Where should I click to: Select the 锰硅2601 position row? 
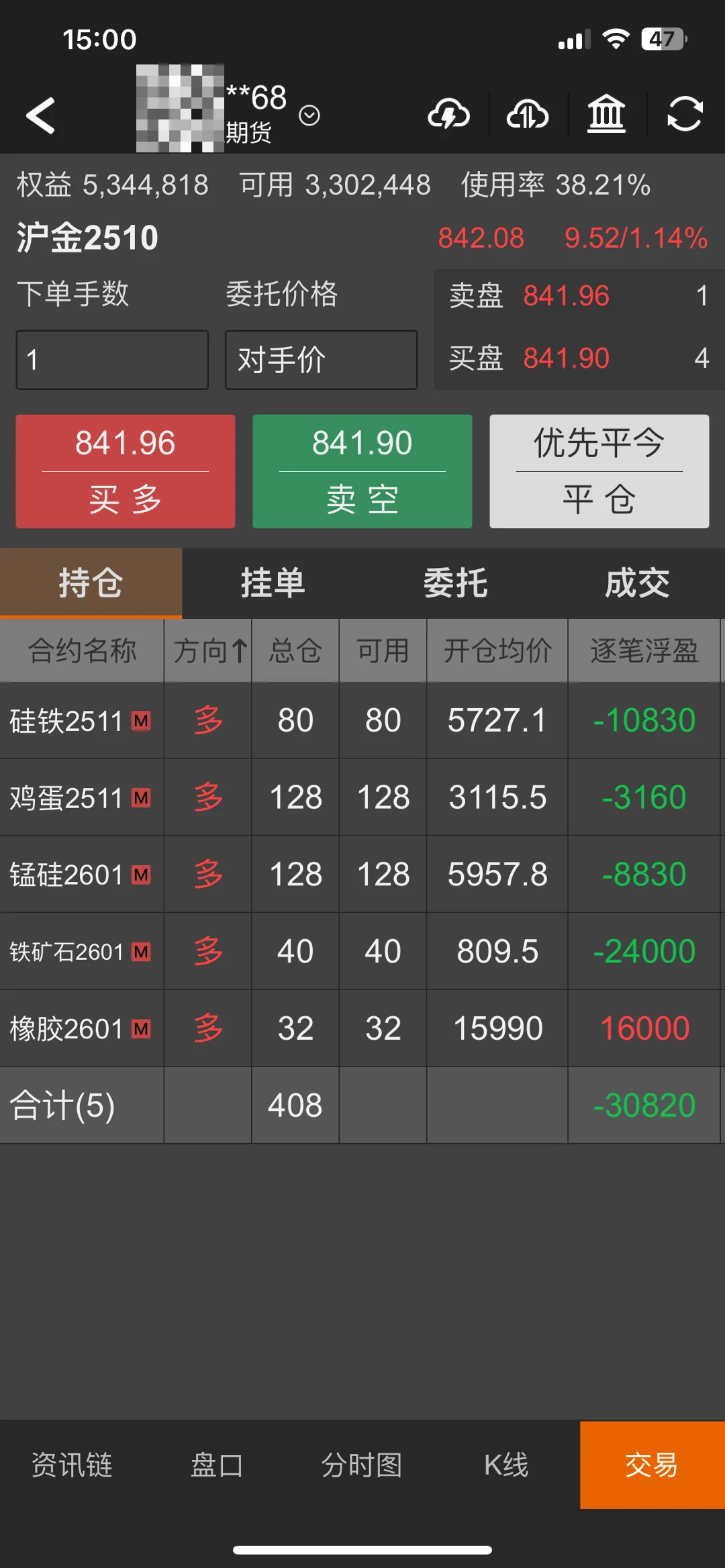(x=362, y=875)
